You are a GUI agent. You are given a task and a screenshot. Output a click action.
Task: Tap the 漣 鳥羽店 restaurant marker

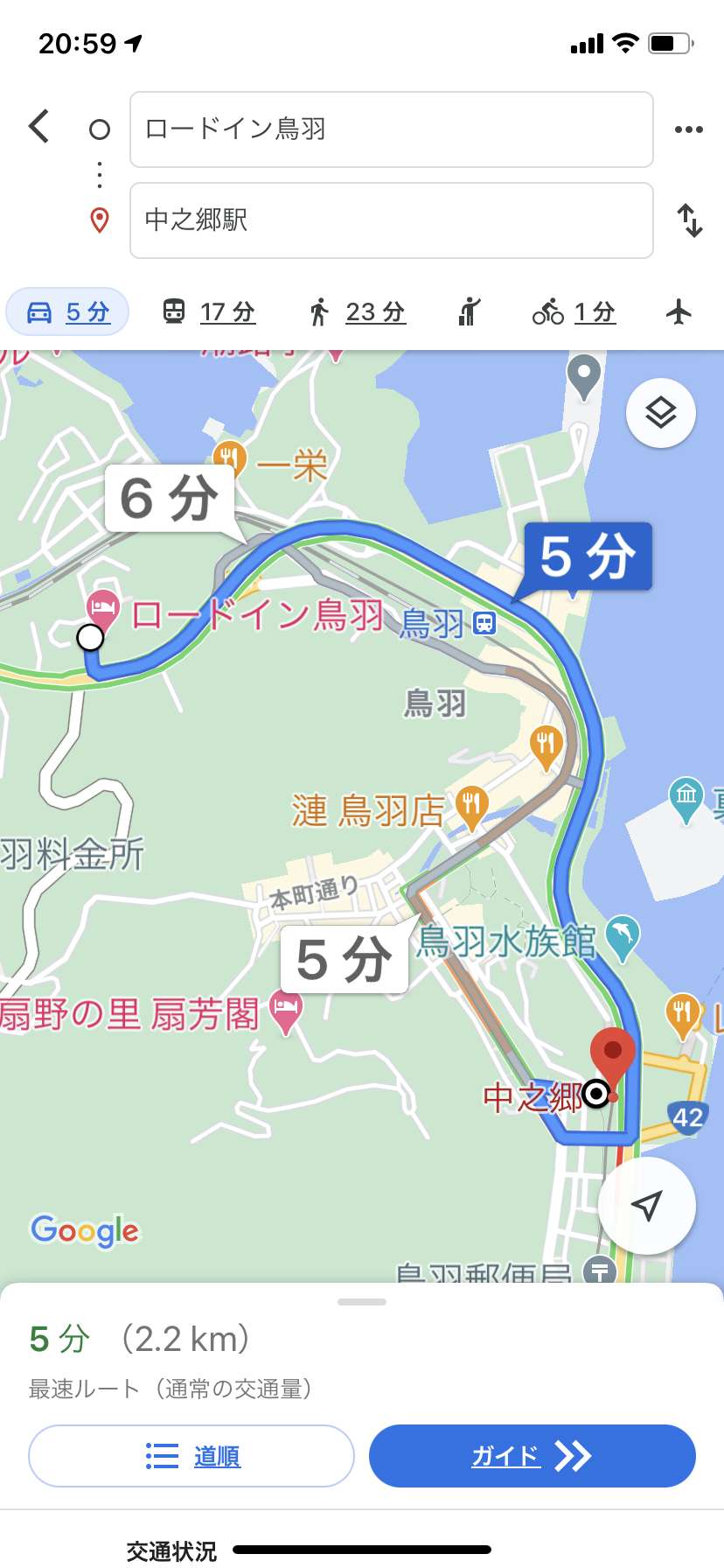(x=472, y=807)
